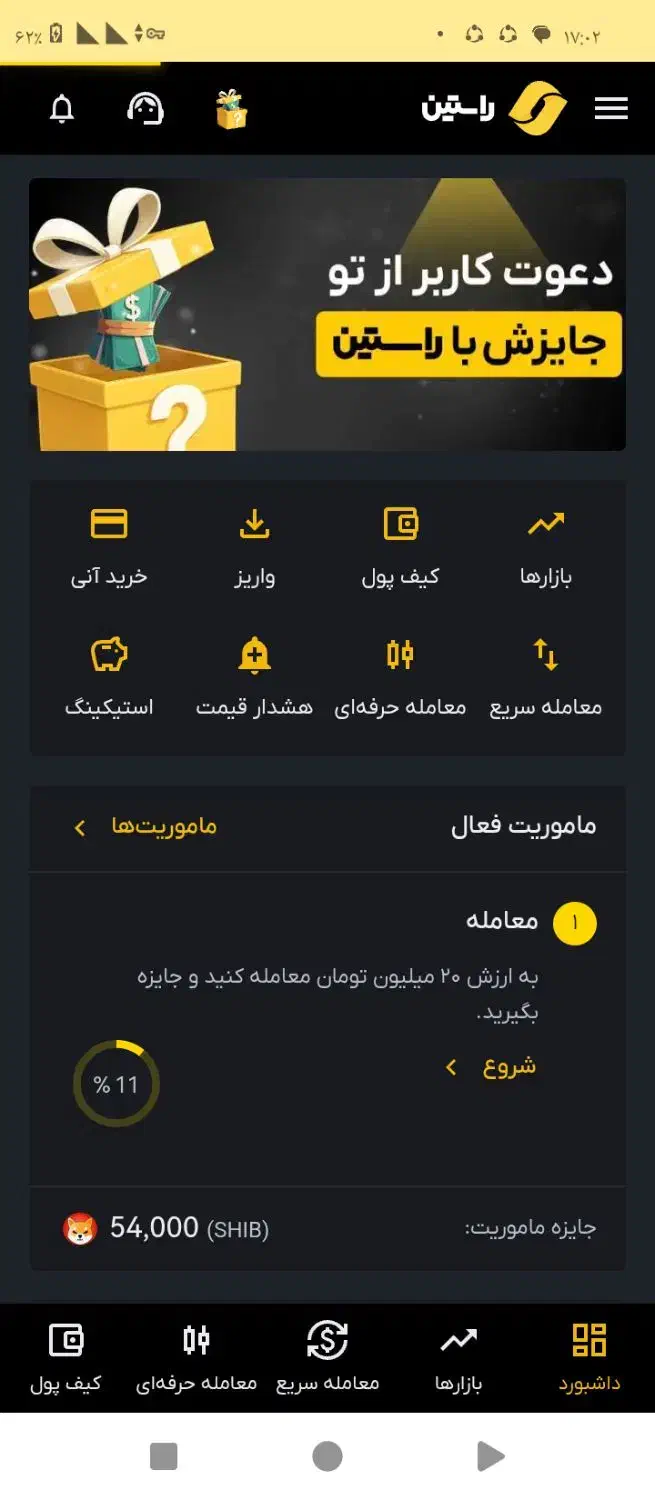Viewport: 655px width, 1500px height.
Task: Tap شروع to start the trade mission
Action: [494, 1067]
